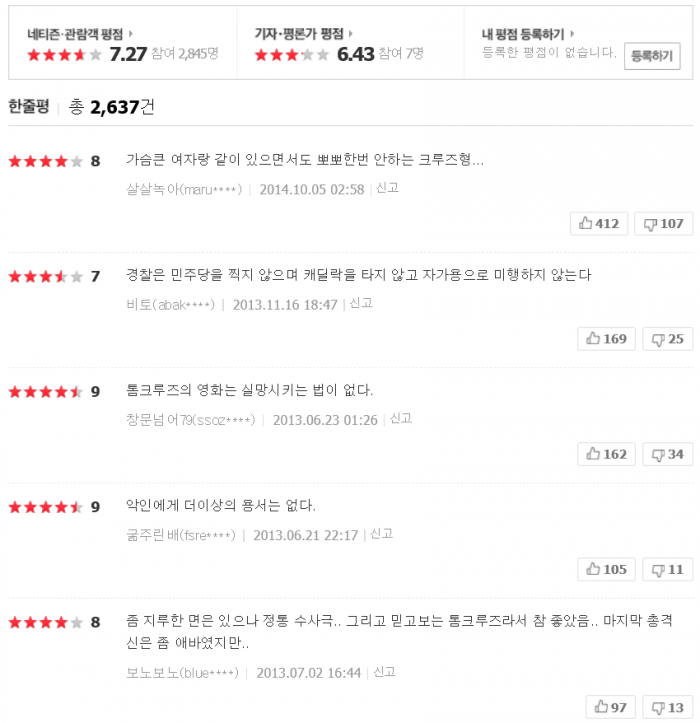Screen dimensions: 700x723
Task: Report the review by 창문넘어79
Action: (x=401, y=419)
